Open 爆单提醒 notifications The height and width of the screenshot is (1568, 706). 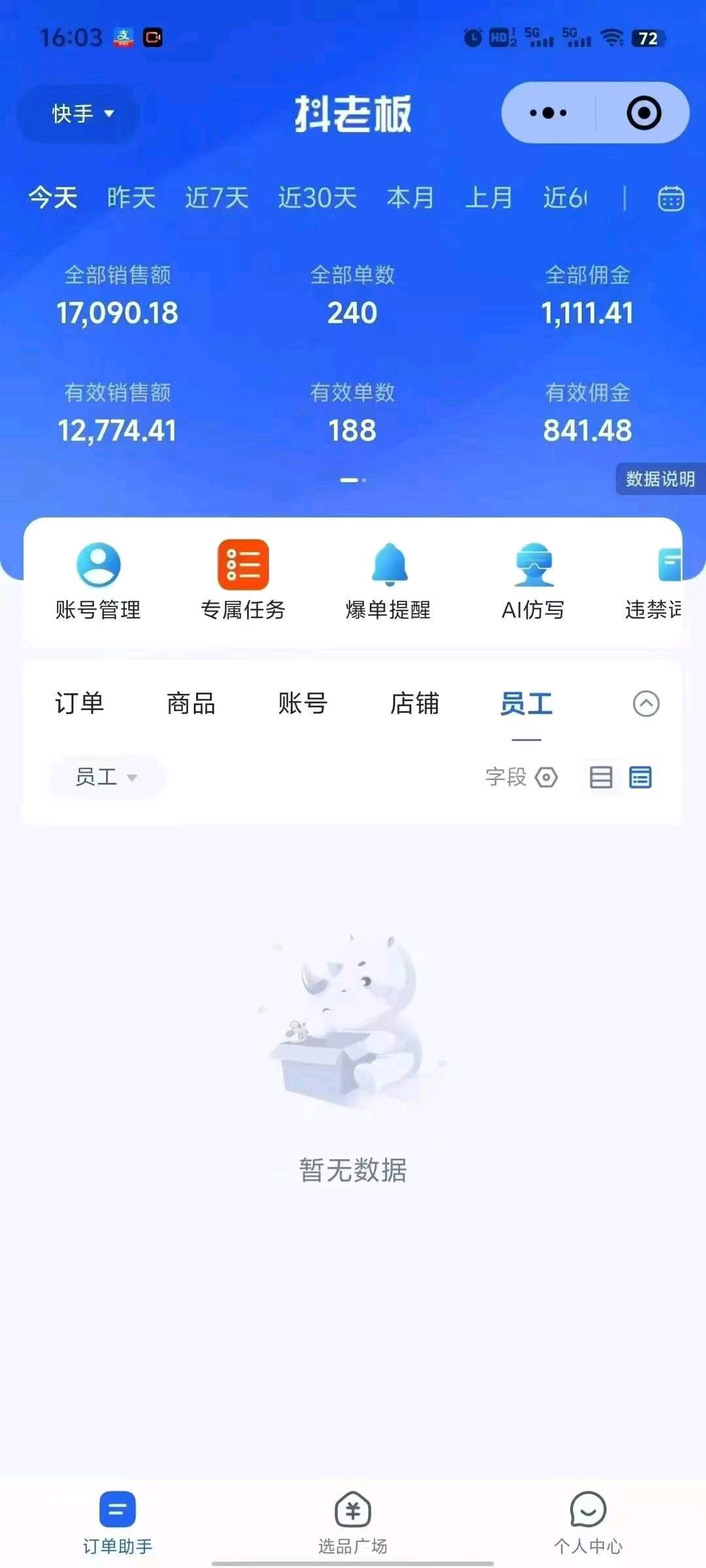click(388, 581)
